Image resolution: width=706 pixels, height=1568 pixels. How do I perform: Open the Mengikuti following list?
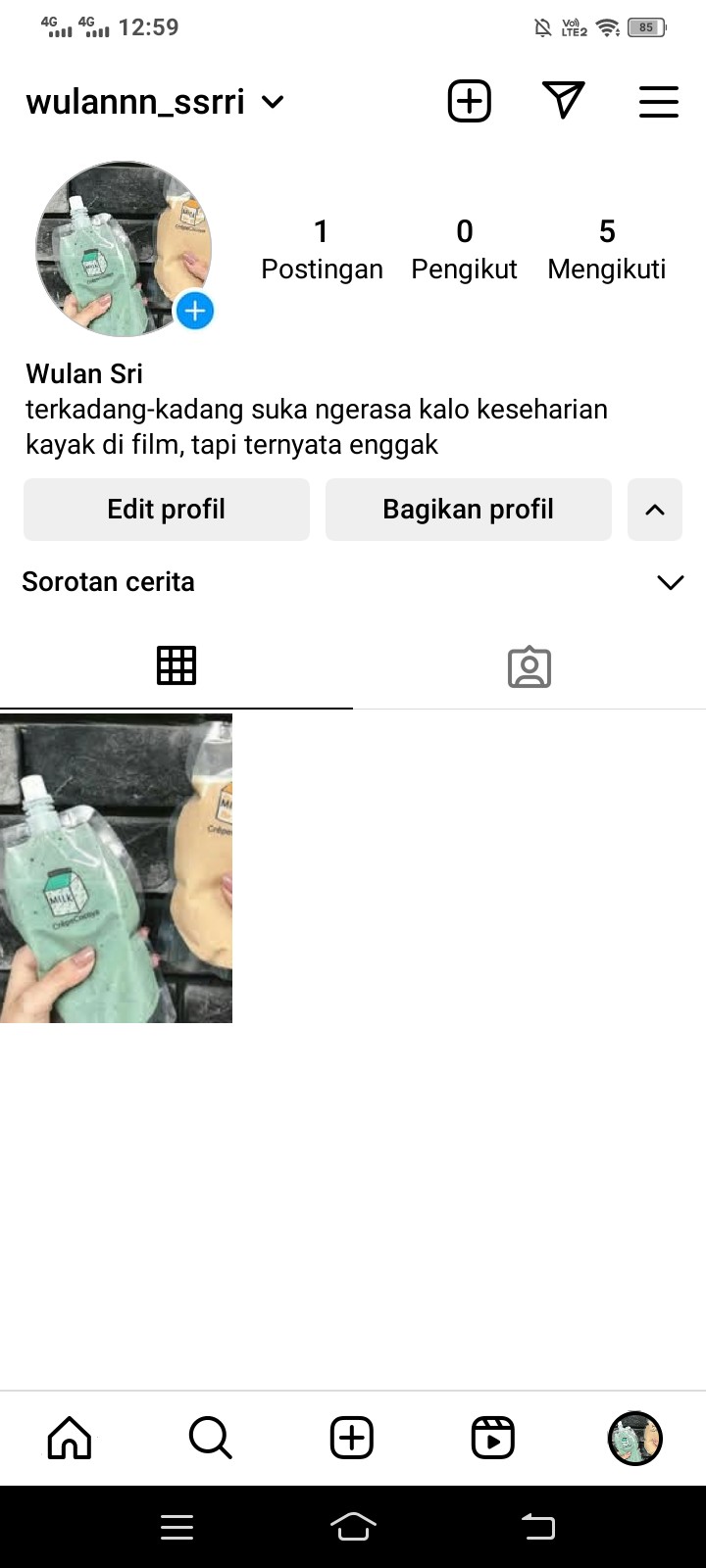pyautogui.click(x=606, y=249)
